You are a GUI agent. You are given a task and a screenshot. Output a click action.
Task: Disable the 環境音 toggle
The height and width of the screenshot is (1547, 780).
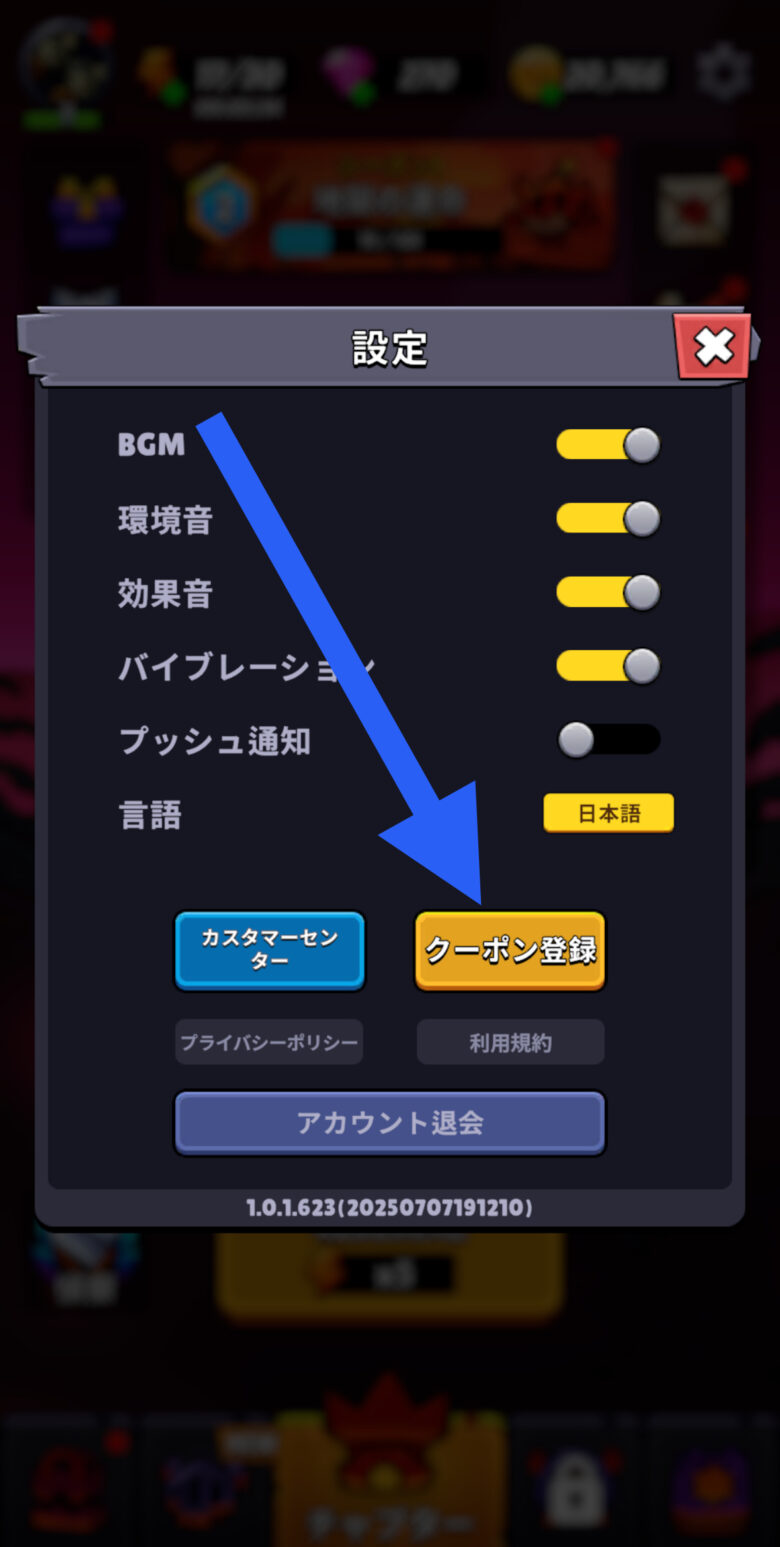[x=608, y=518]
